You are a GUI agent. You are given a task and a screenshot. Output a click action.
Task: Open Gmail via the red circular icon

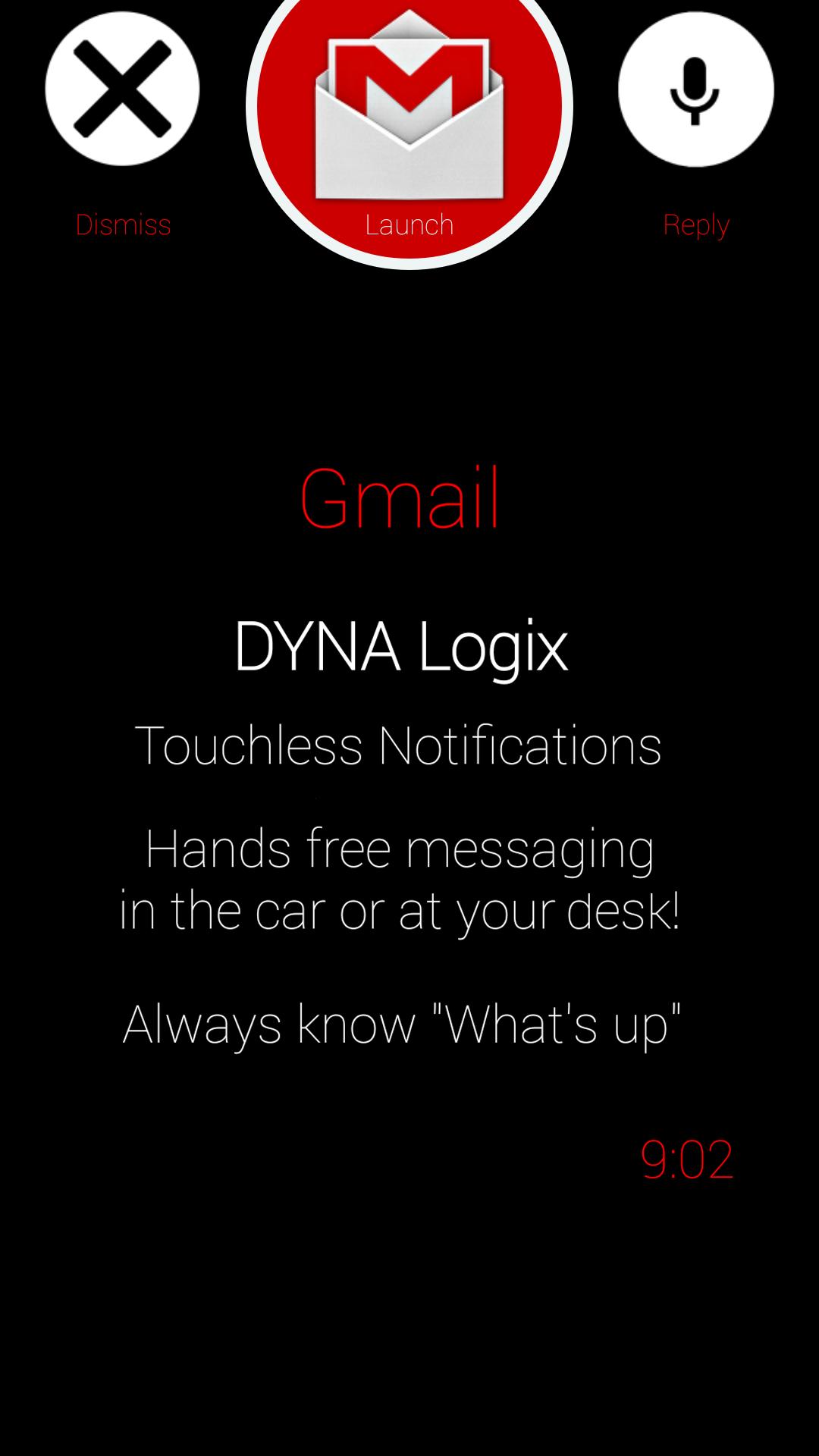point(409,106)
